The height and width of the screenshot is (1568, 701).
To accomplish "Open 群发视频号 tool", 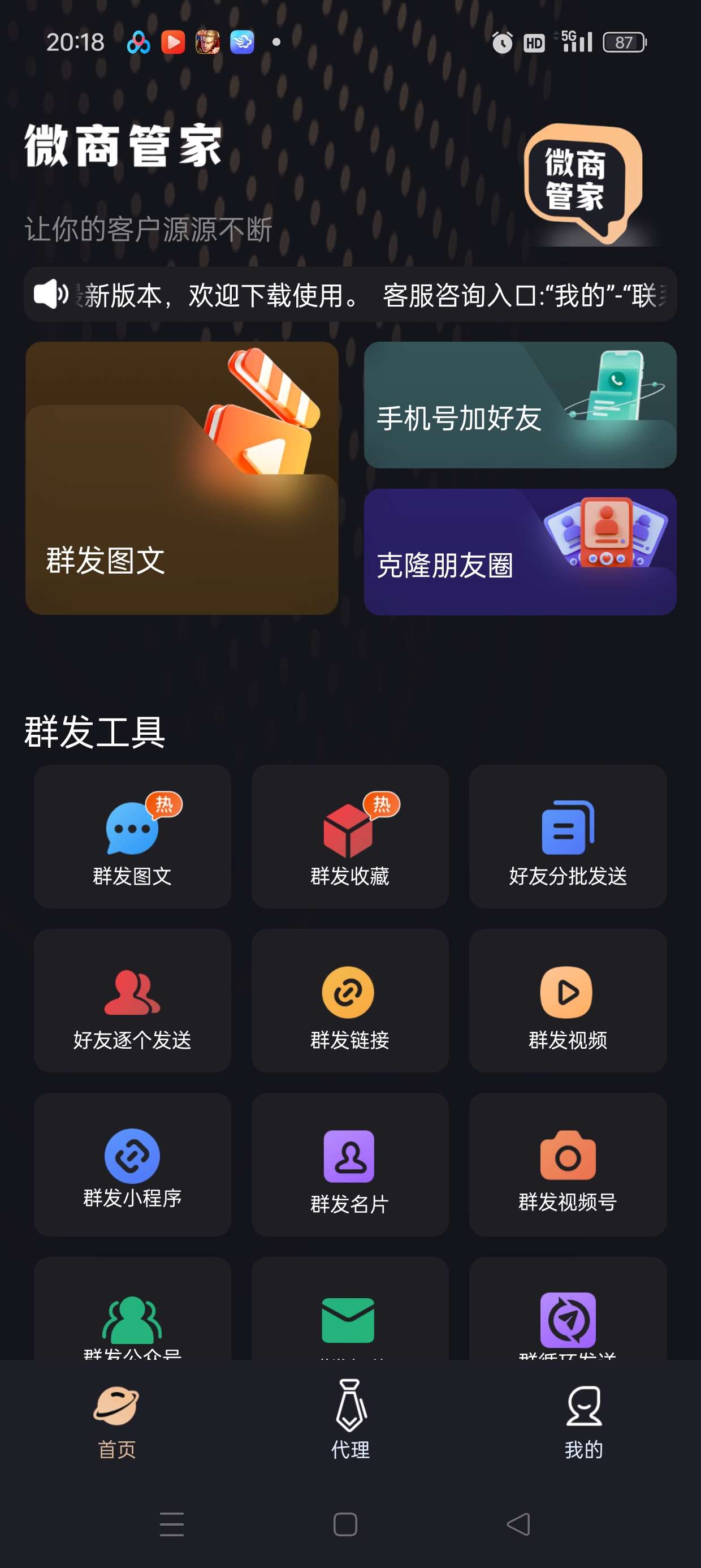I will [567, 1164].
